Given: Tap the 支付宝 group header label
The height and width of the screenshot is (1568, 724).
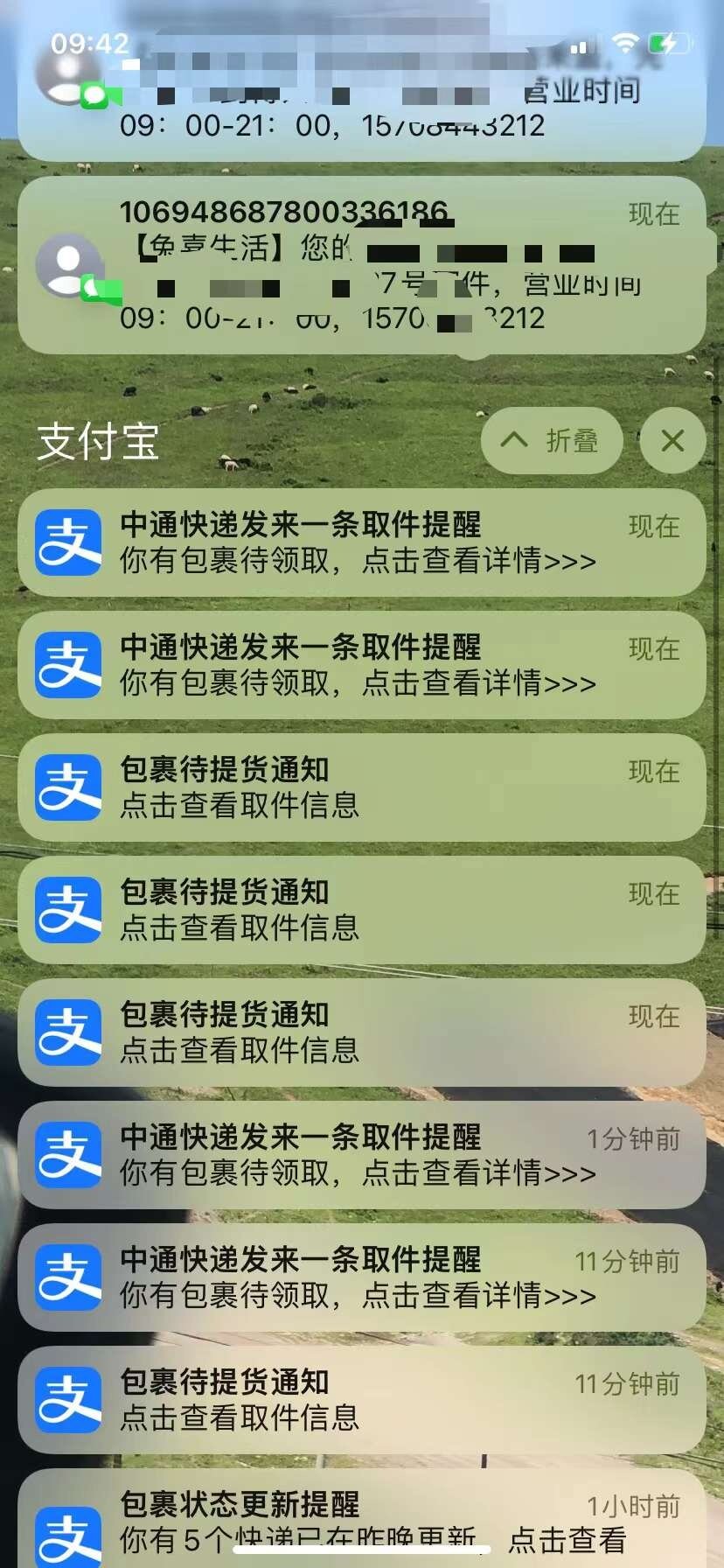Looking at the screenshot, I should click(99, 443).
